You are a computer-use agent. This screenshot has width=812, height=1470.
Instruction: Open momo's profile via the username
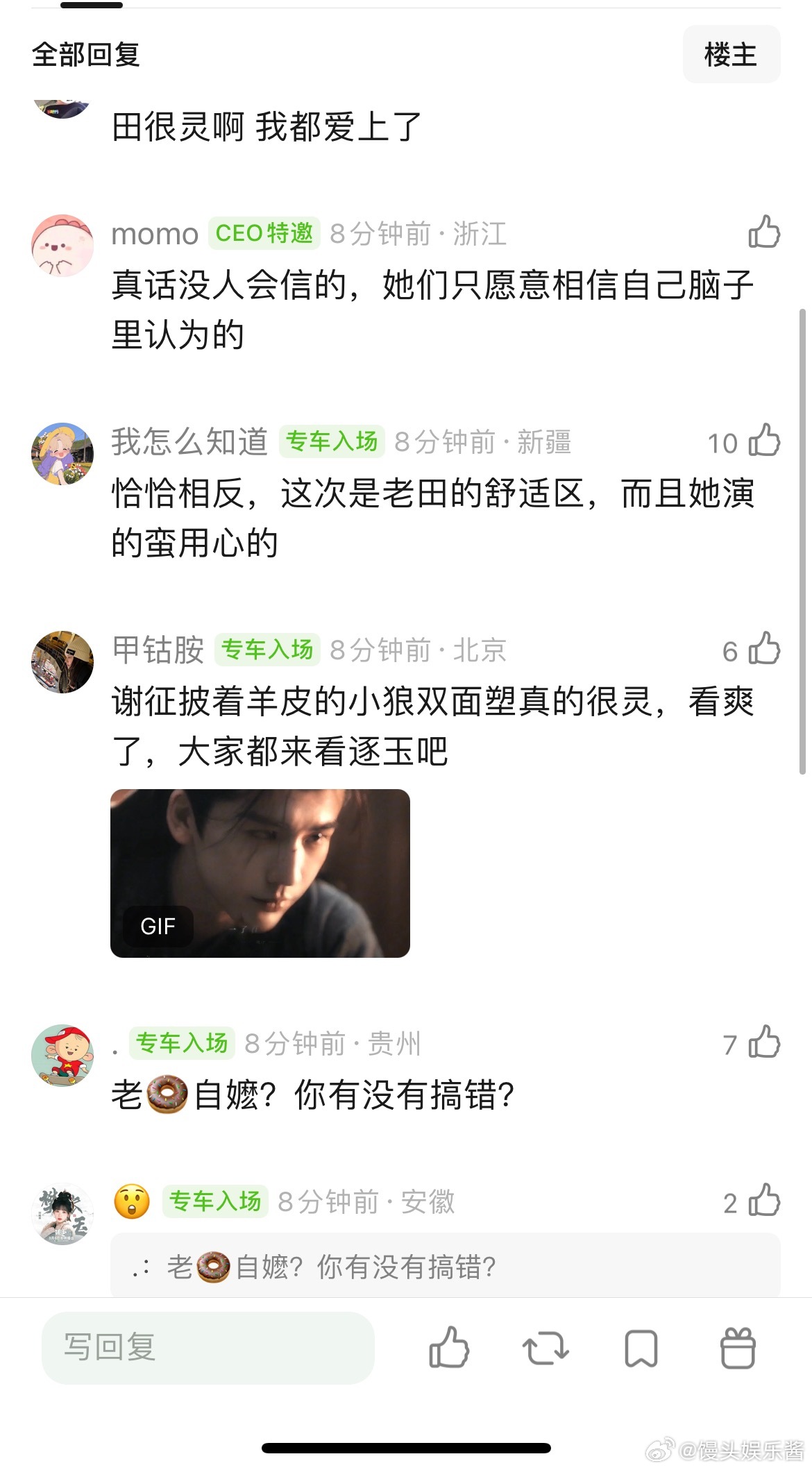[x=153, y=234]
